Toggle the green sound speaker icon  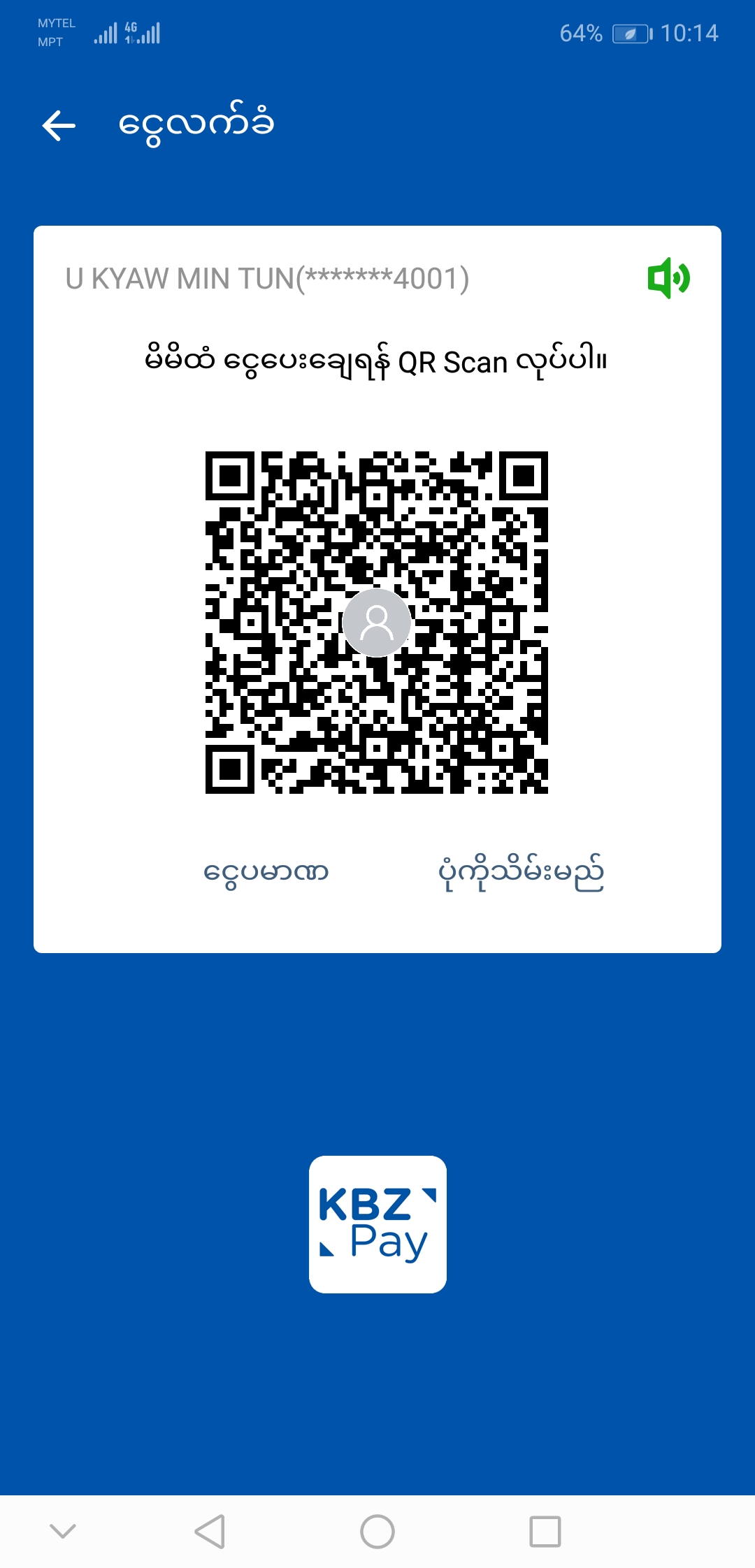[x=668, y=278]
